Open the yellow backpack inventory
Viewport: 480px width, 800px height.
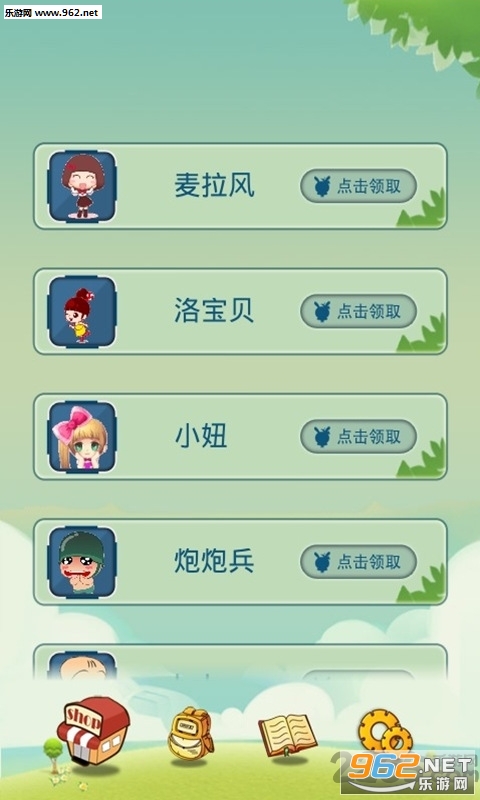pos(191,735)
